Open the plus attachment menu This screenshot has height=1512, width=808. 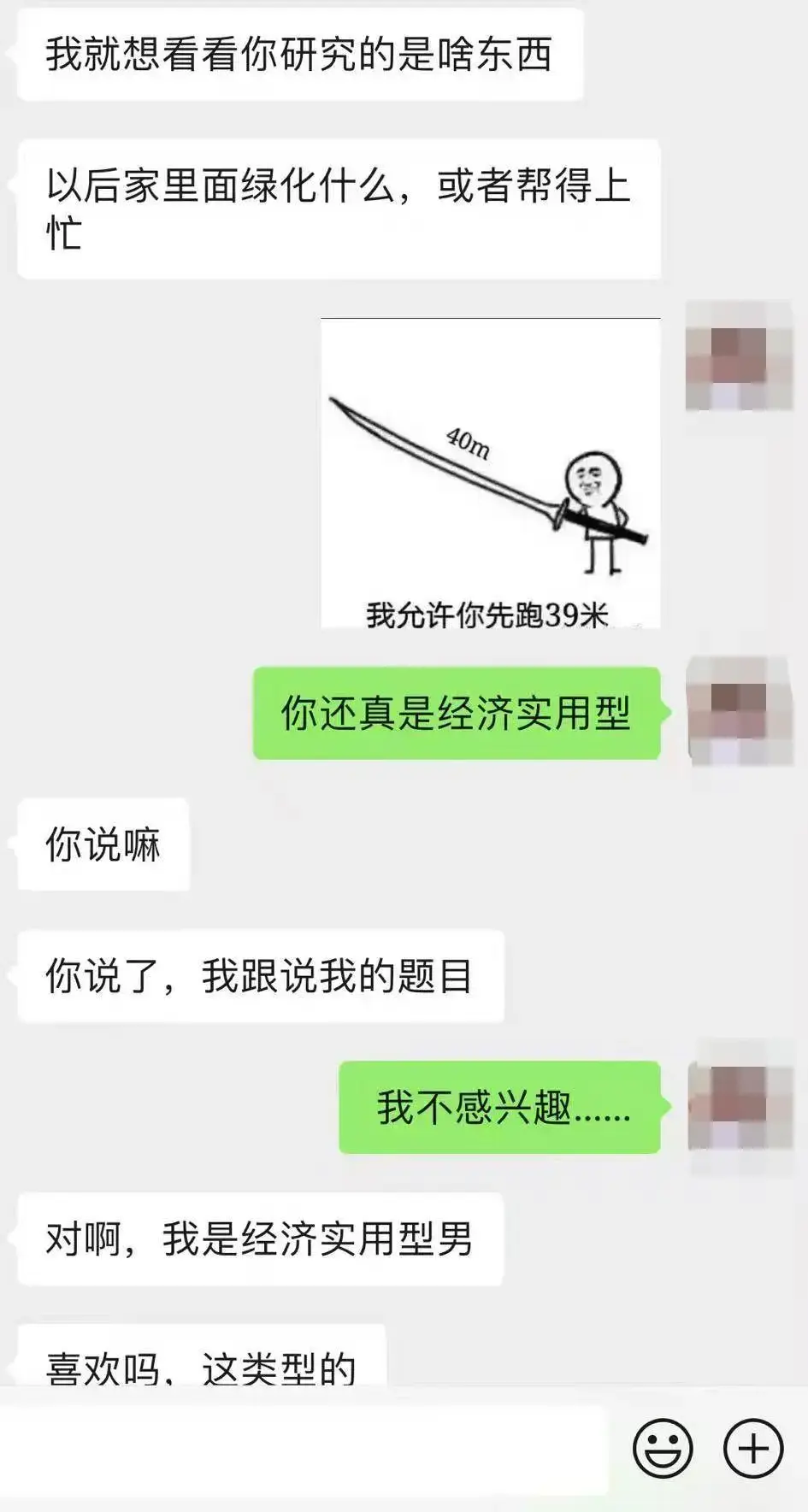click(753, 1448)
